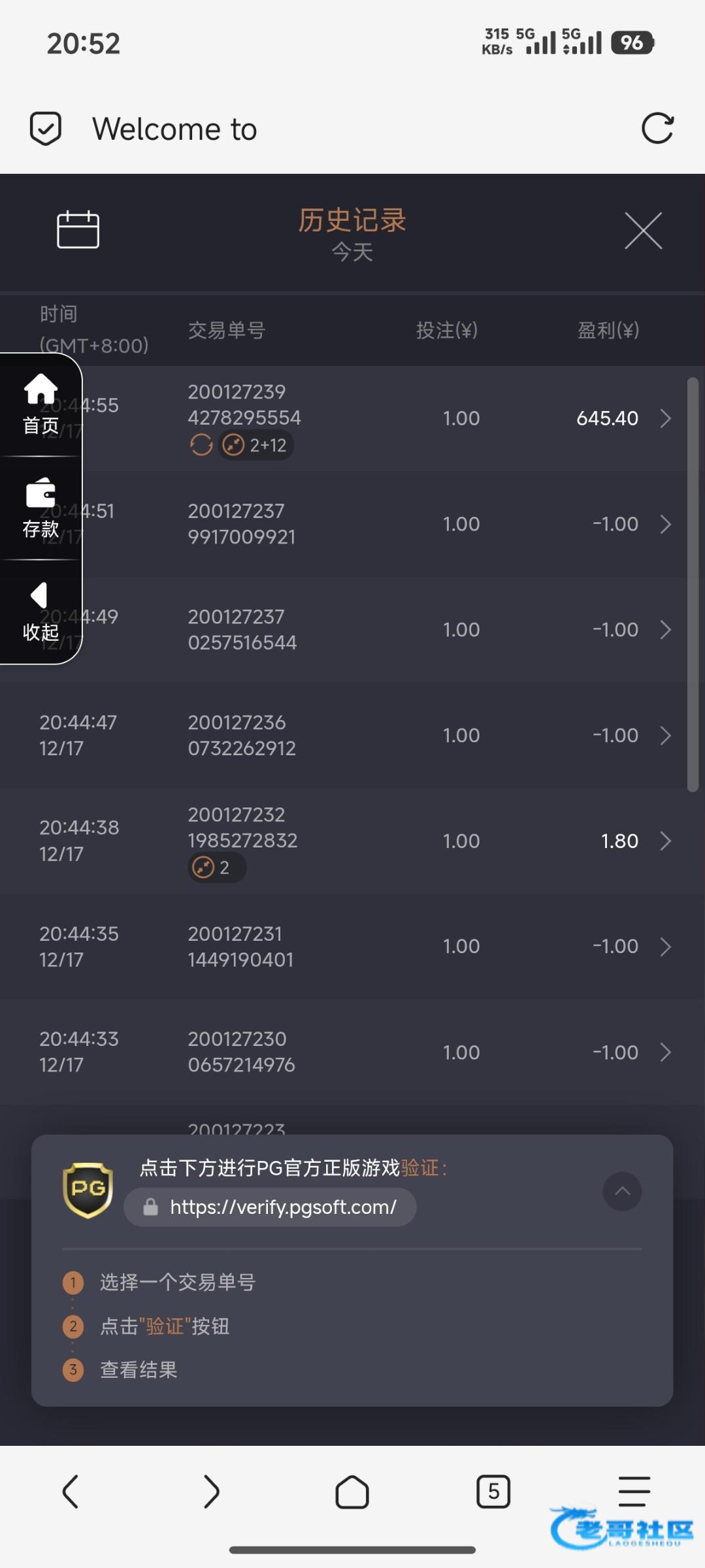Close the 历史记录 history panel

[644, 231]
